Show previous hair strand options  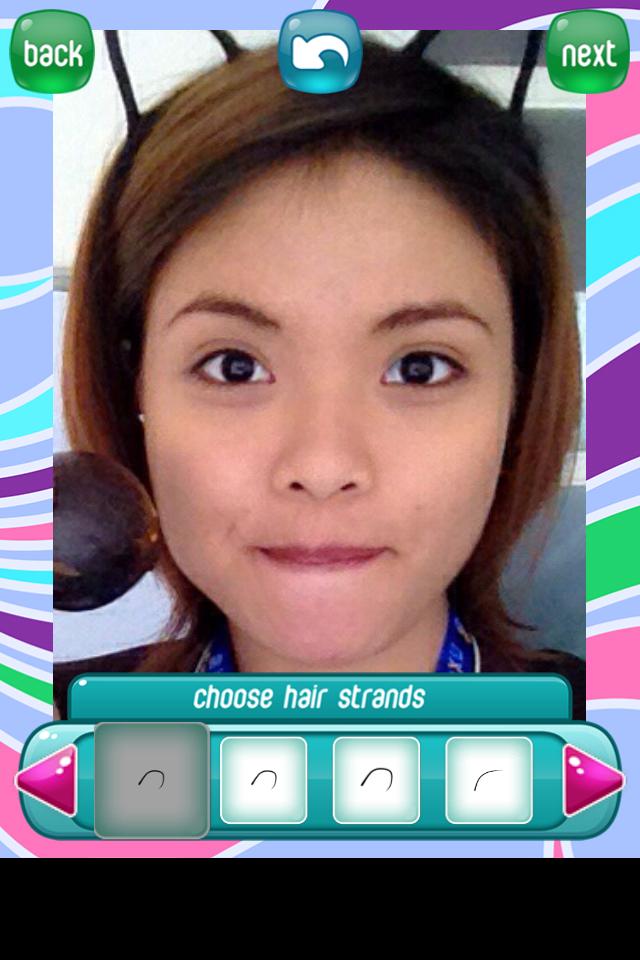46,780
